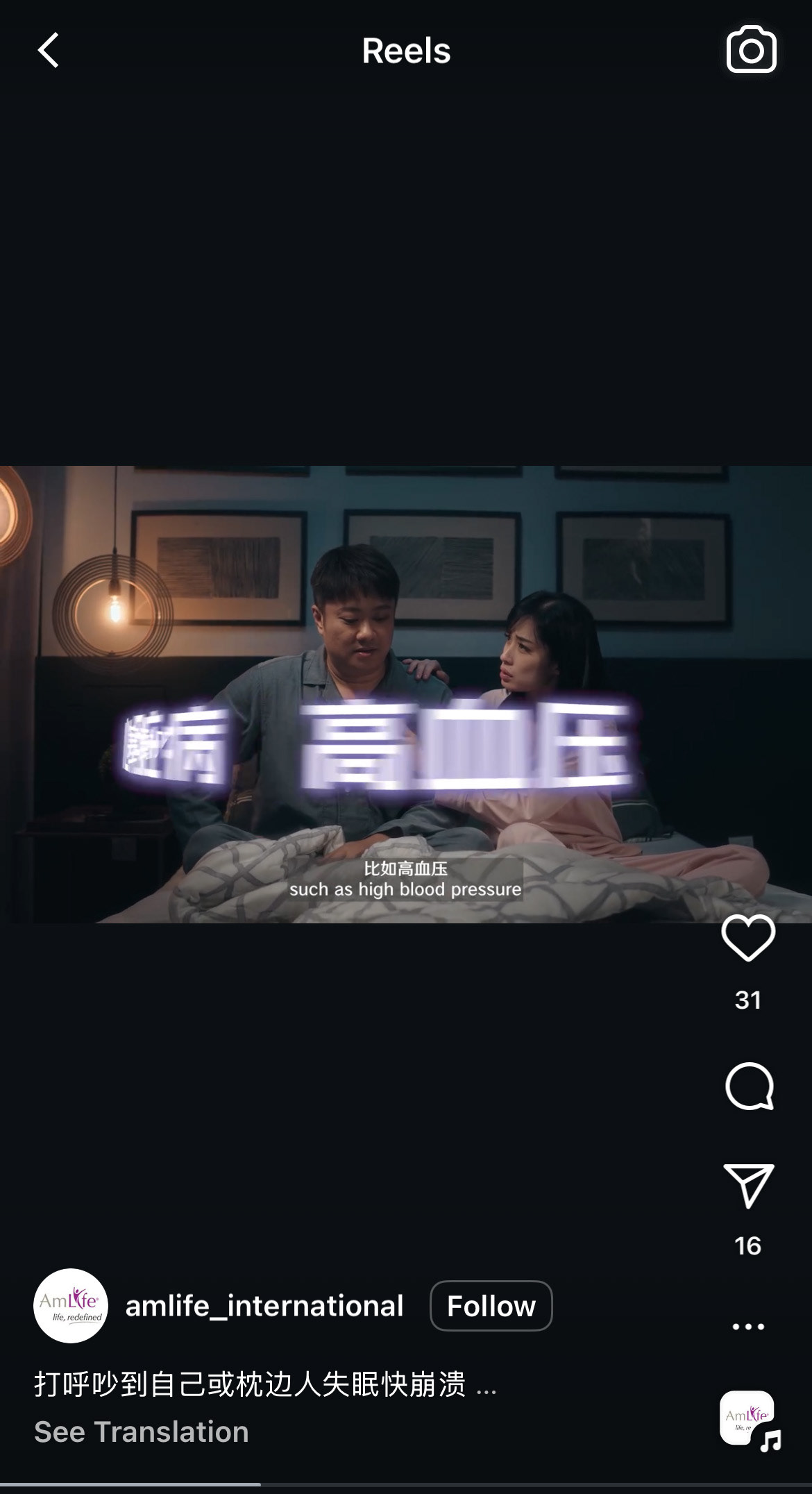Open the amlife_international profile picture
Image resolution: width=812 pixels, height=1494 pixels.
tap(71, 1306)
